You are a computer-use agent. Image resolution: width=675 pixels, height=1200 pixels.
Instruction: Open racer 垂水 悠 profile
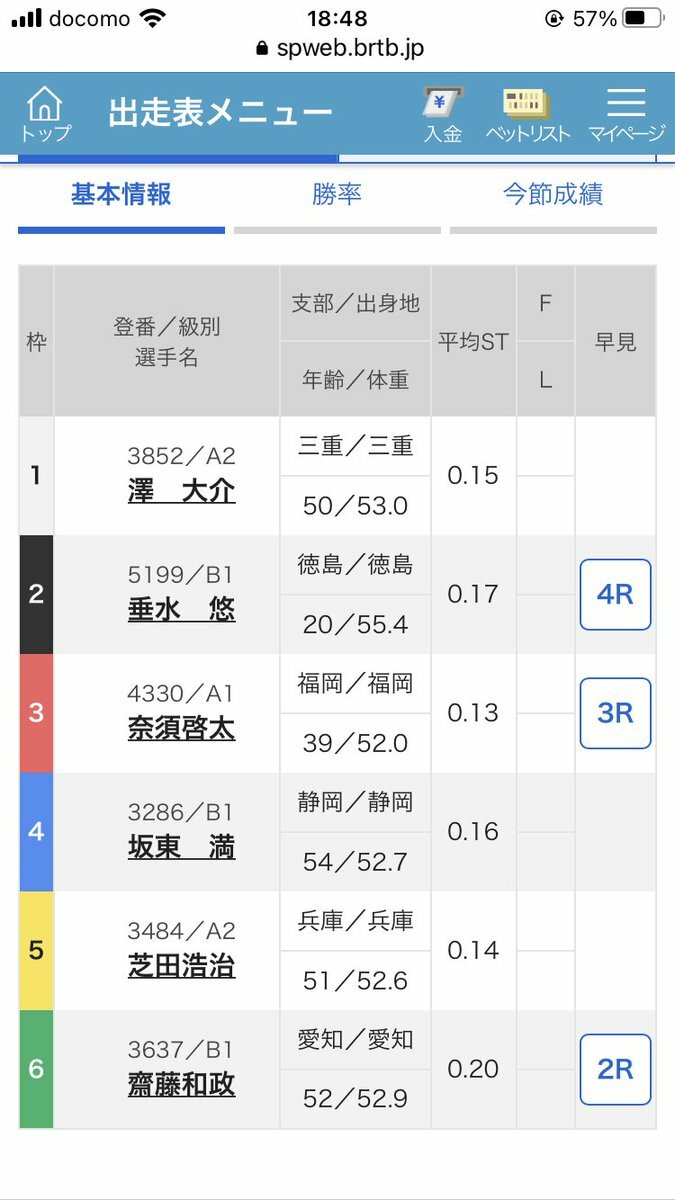tap(182, 611)
